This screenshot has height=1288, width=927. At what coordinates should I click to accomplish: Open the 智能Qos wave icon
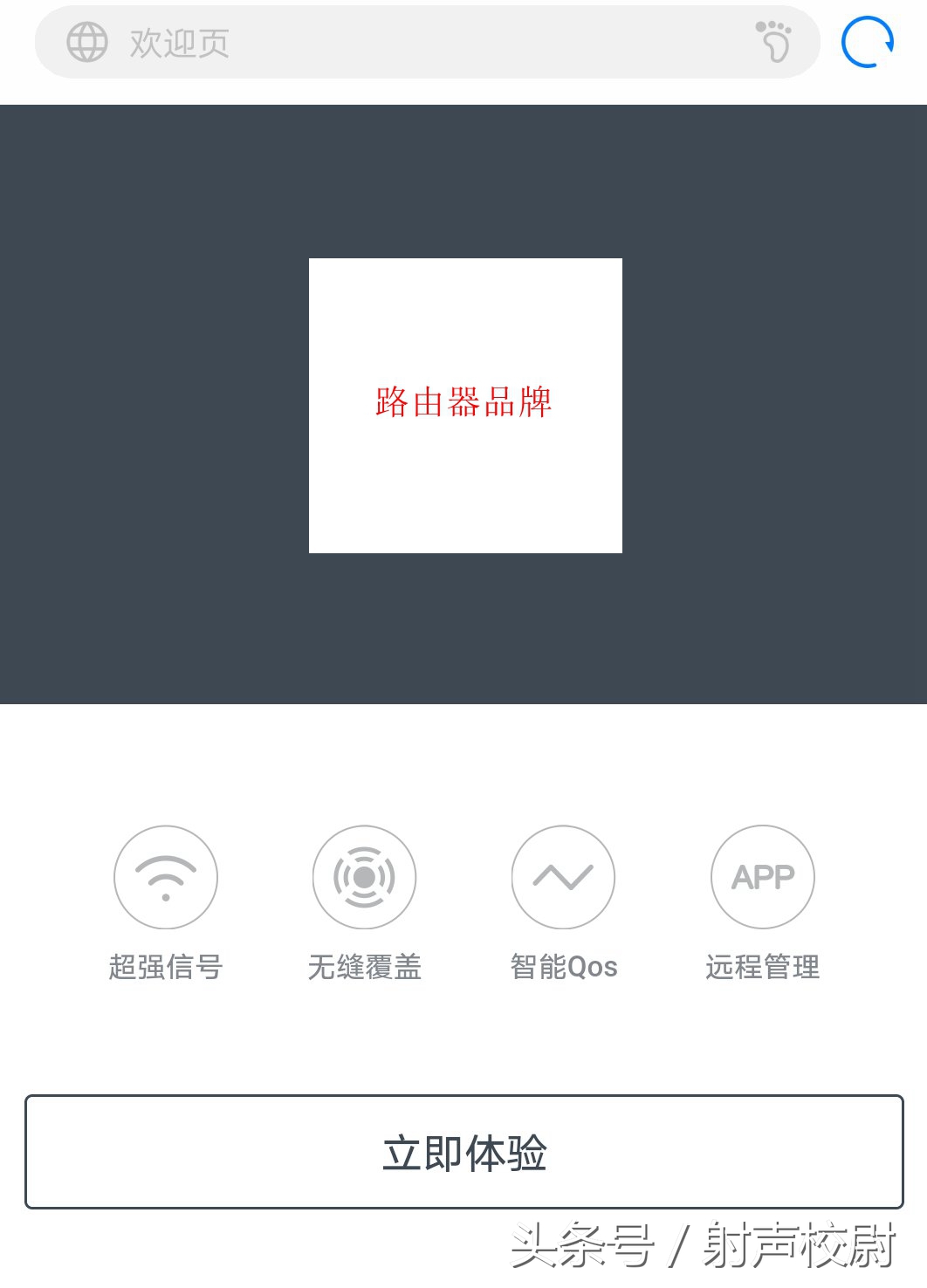point(563,878)
